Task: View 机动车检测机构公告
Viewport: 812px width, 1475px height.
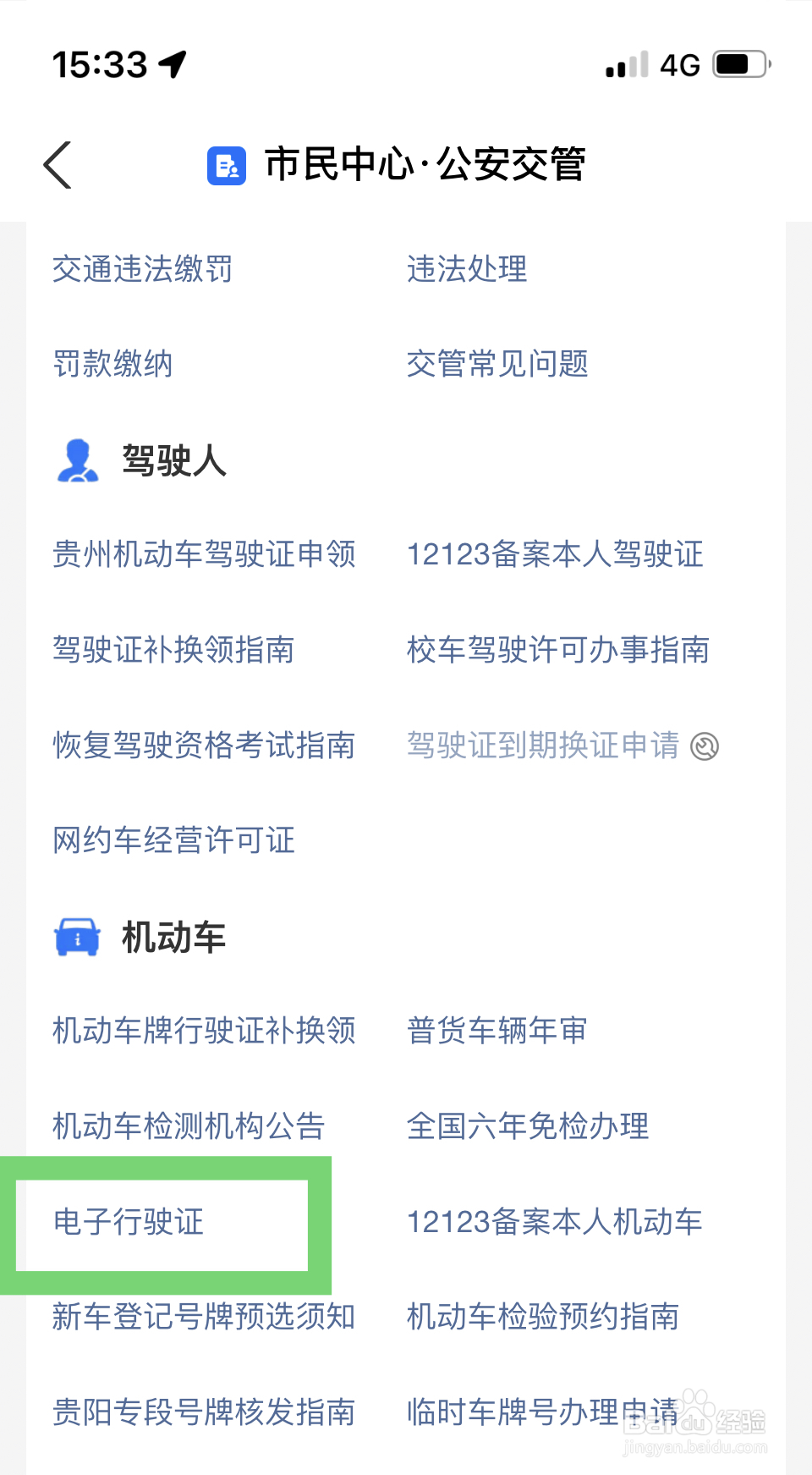Action: tap(189, 1126)
